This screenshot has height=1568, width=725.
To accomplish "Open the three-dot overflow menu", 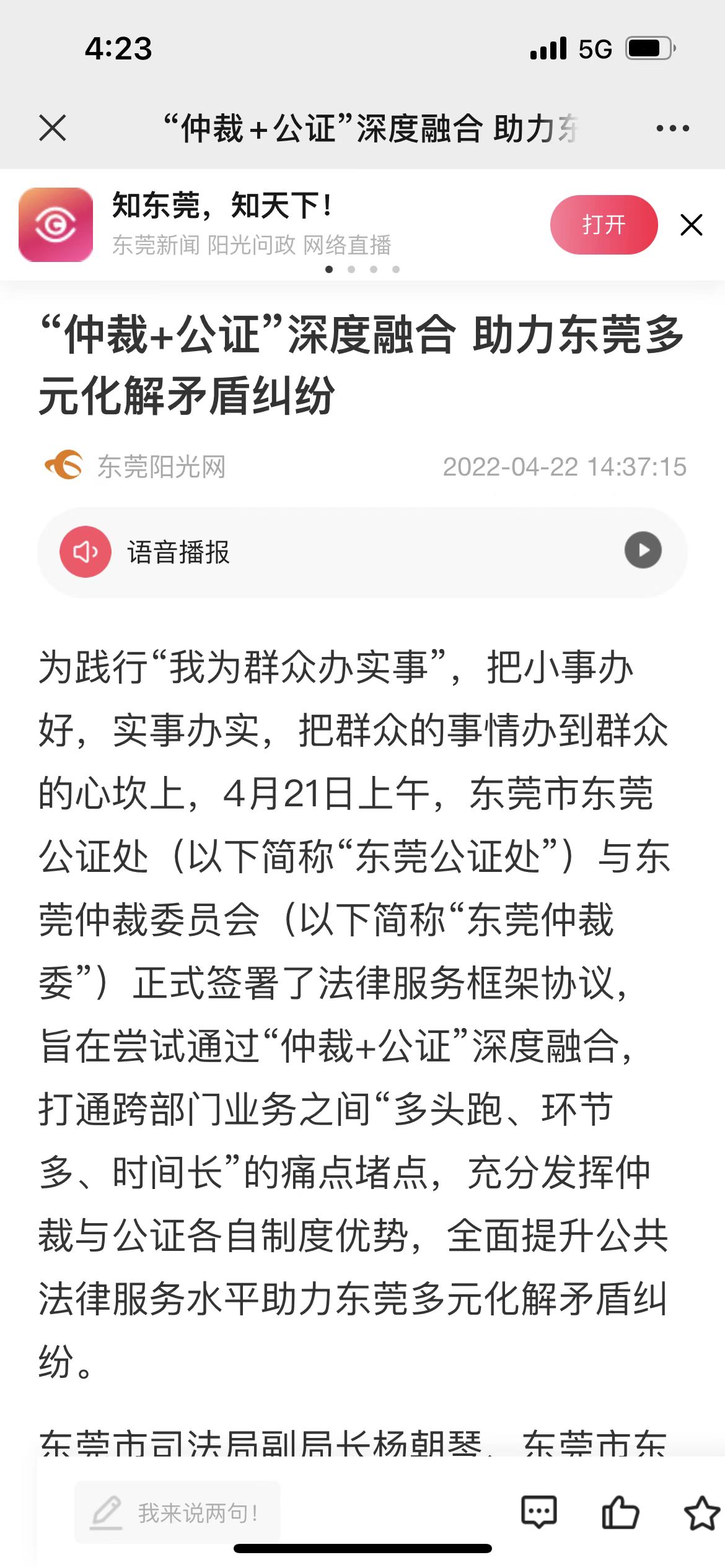I will coord(672,128).
